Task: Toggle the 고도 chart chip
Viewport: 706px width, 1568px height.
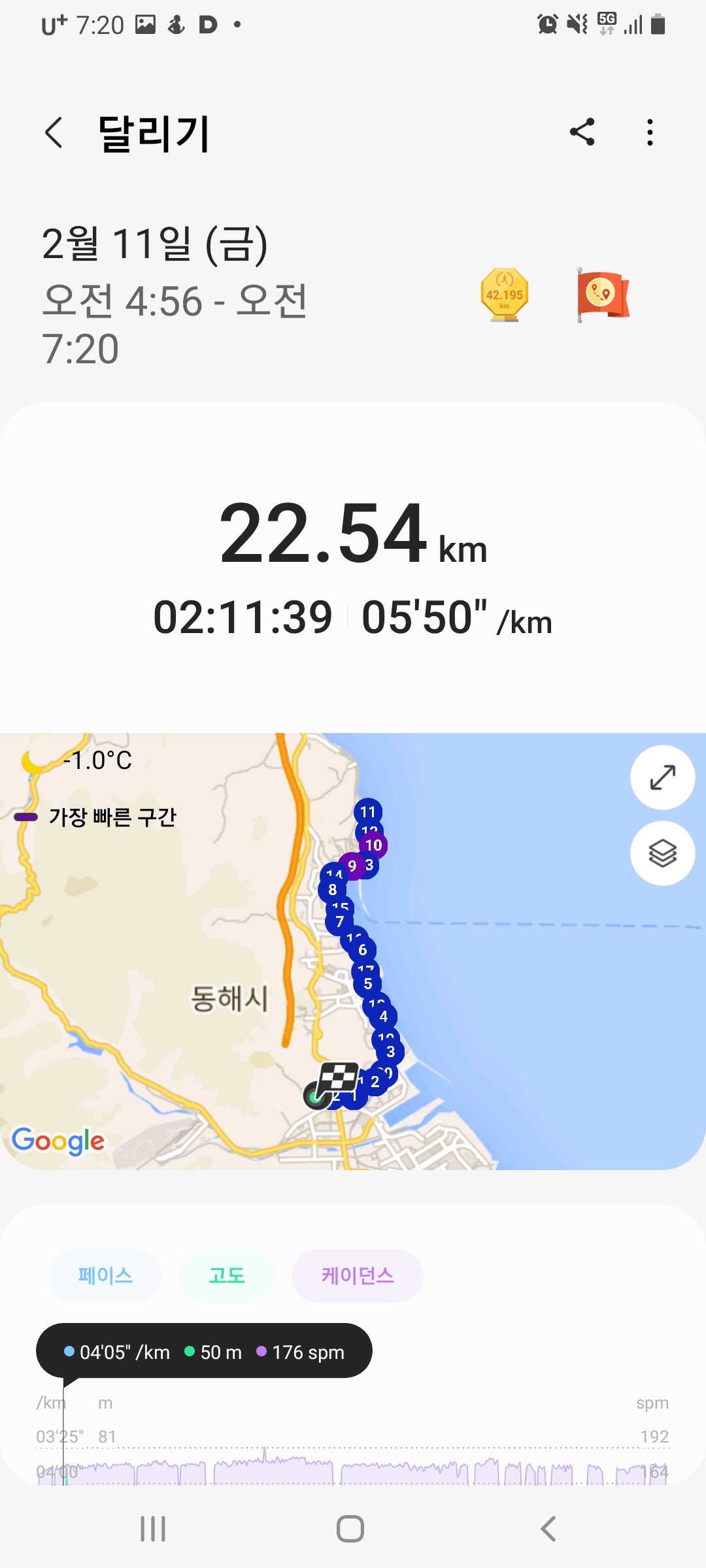Action: point(227,1275)
